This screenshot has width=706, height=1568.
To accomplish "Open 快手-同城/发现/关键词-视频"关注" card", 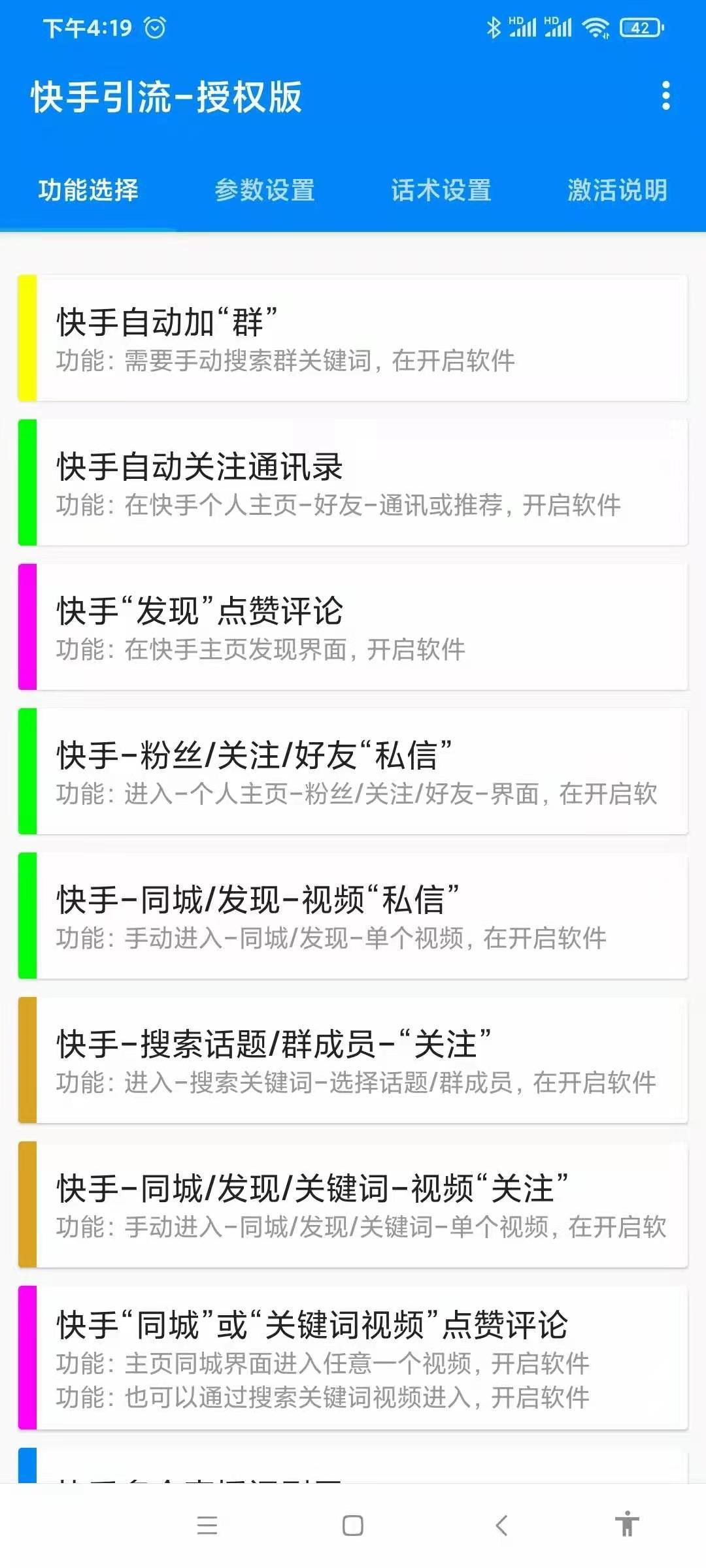I will (353, 1205).
